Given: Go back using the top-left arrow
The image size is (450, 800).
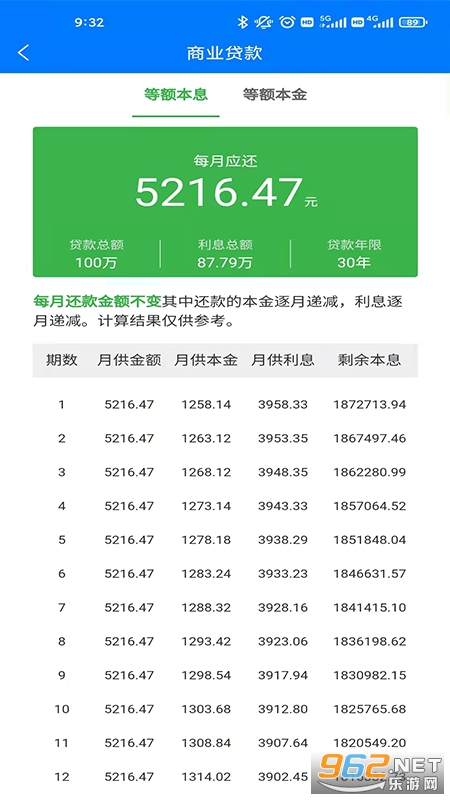Looking at the screenshot, I should (x=23, y=53).
